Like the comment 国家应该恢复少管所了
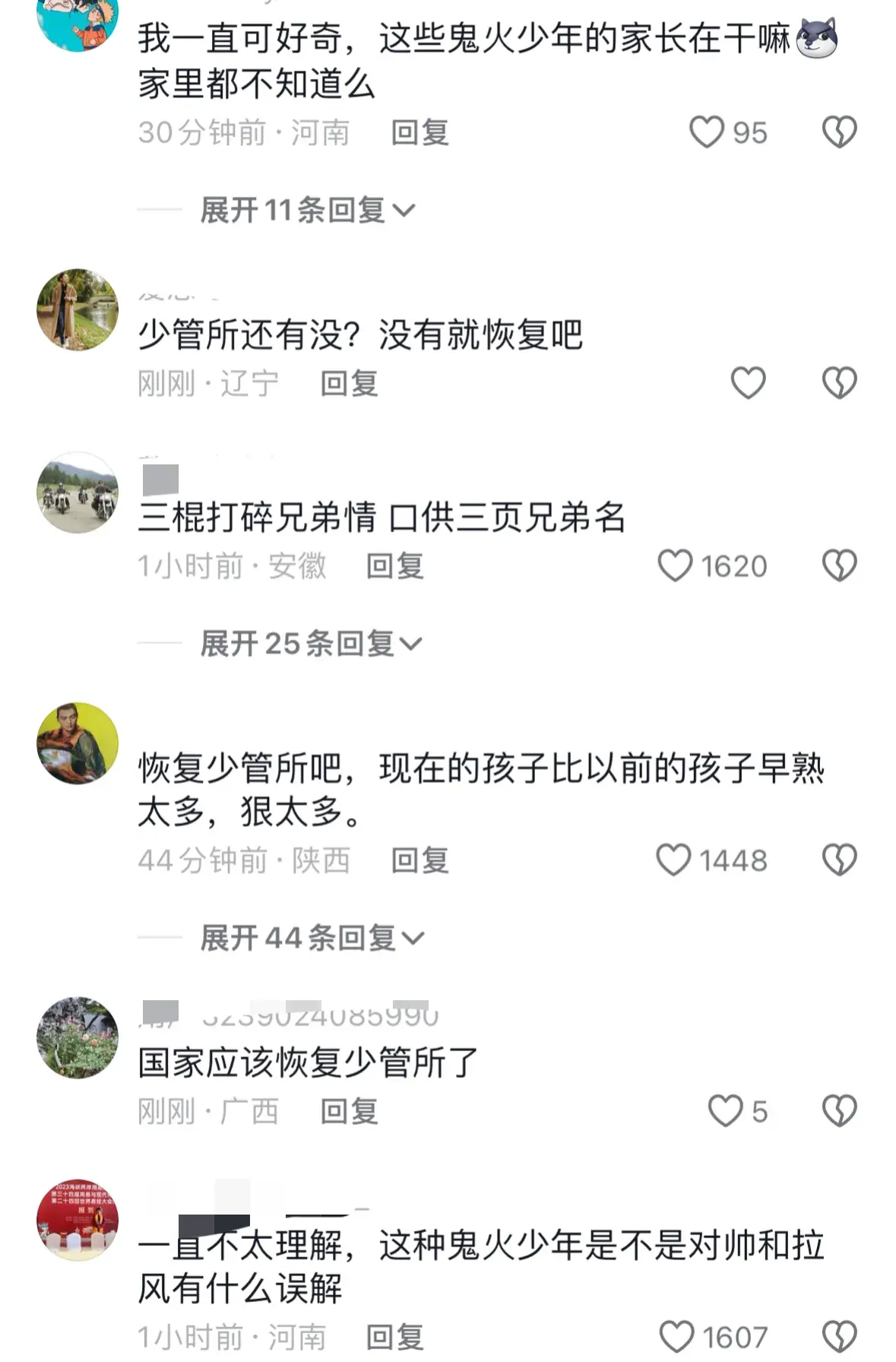This screenshot has height=1362, width=896. (726, 1111)
